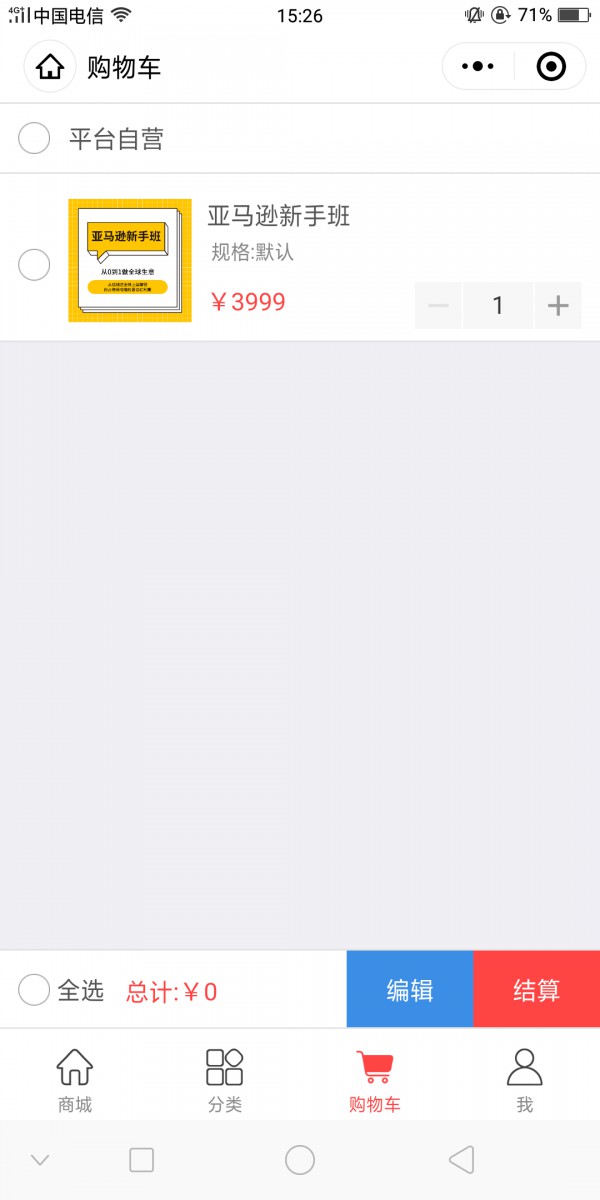The width and height of the screenshot is (600, 1200).
Task: Open the 亚马逊新手班 product image
Action: [x=130, y=260]
